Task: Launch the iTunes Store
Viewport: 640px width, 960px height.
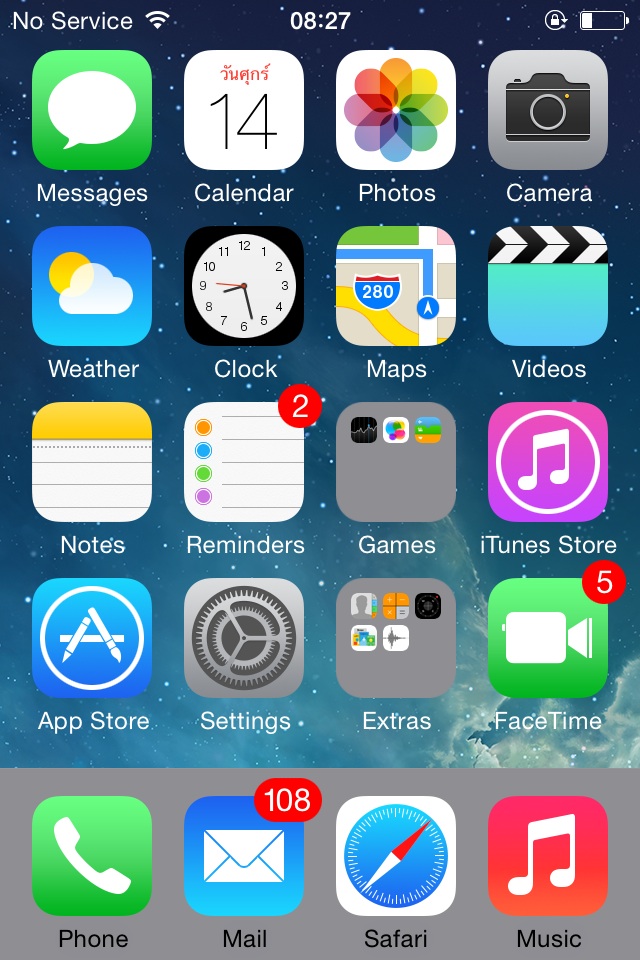Action: 548,462
